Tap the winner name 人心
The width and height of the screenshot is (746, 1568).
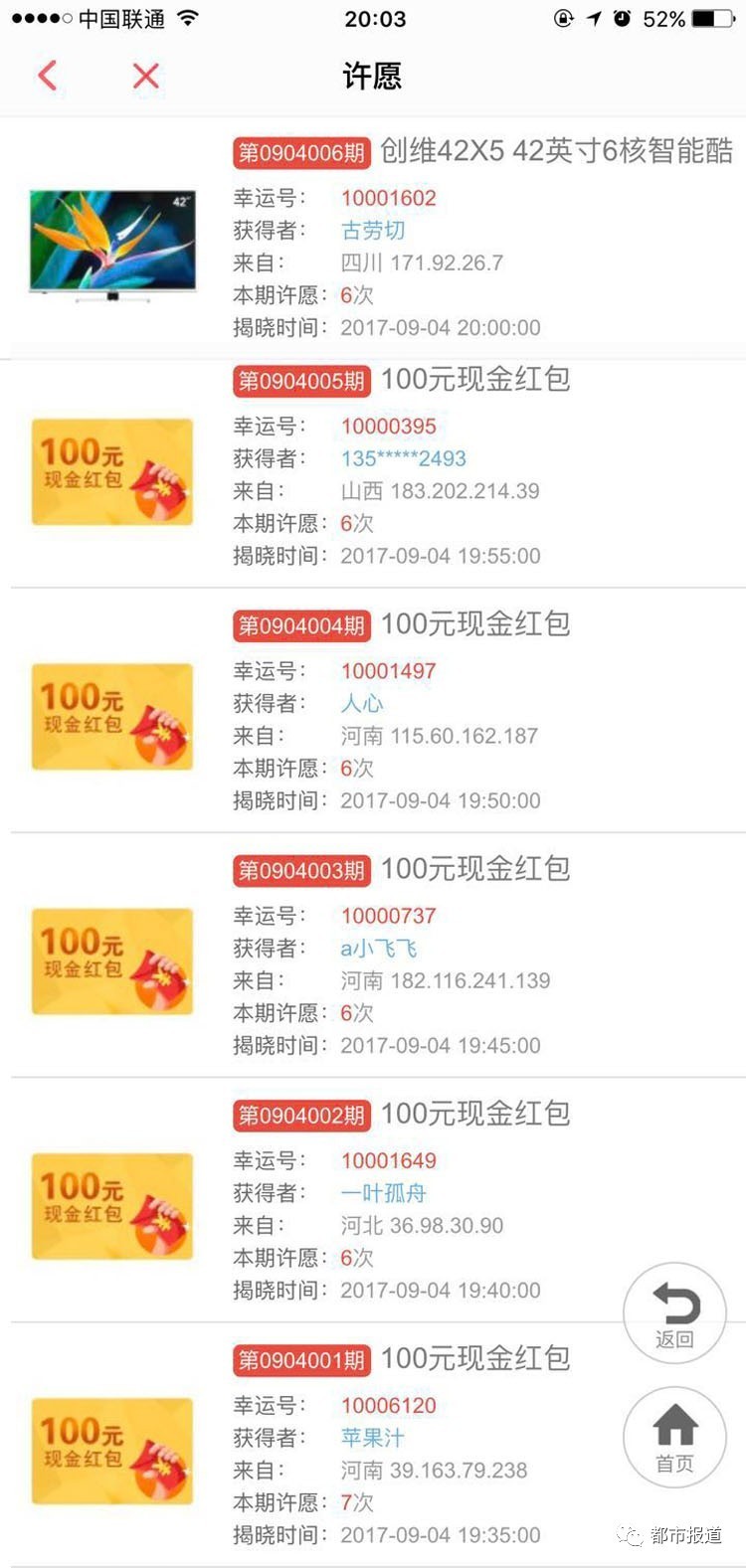click(361, 703)
